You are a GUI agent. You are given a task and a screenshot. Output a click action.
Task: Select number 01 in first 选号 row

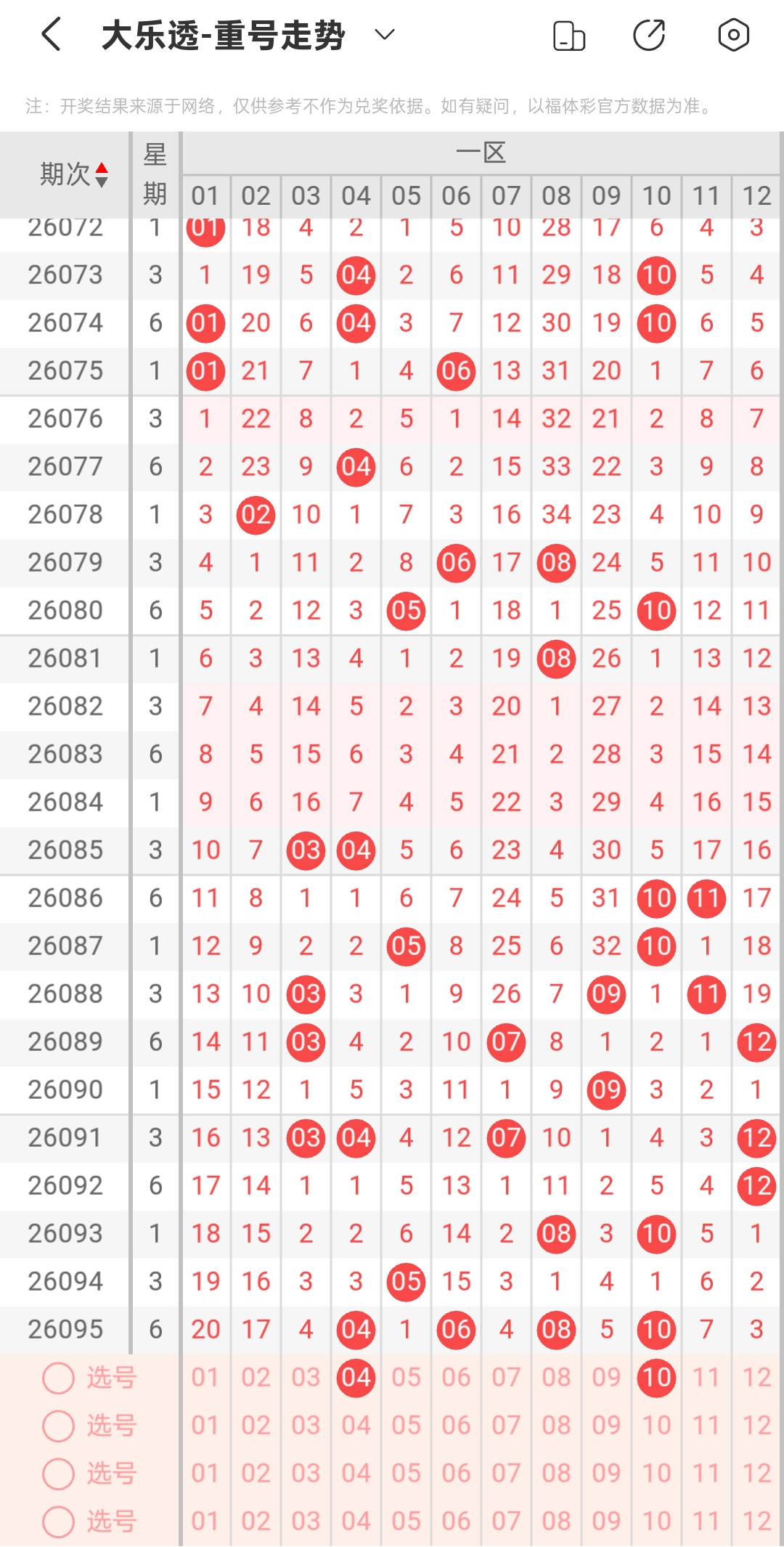click(205, 1377)
